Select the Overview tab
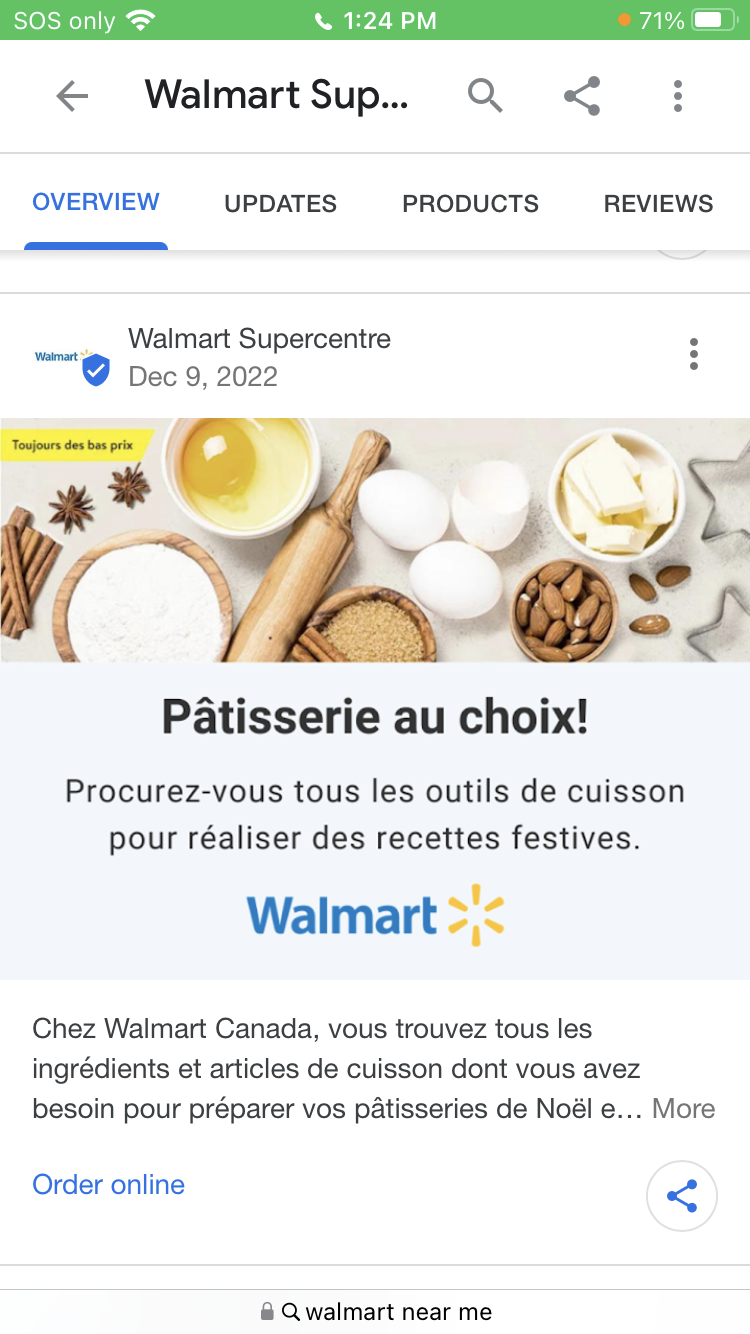This screenshot has height=1334, width=750. (x=96, y=202)
